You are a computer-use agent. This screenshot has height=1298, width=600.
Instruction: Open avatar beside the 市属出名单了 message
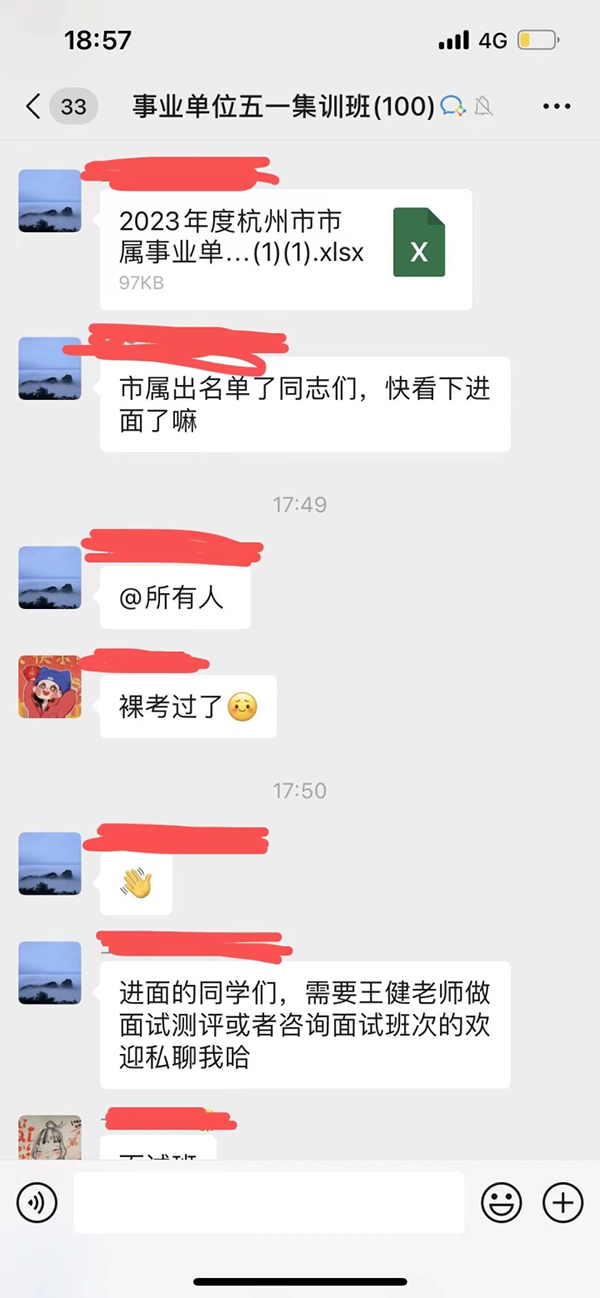[49, 368]
